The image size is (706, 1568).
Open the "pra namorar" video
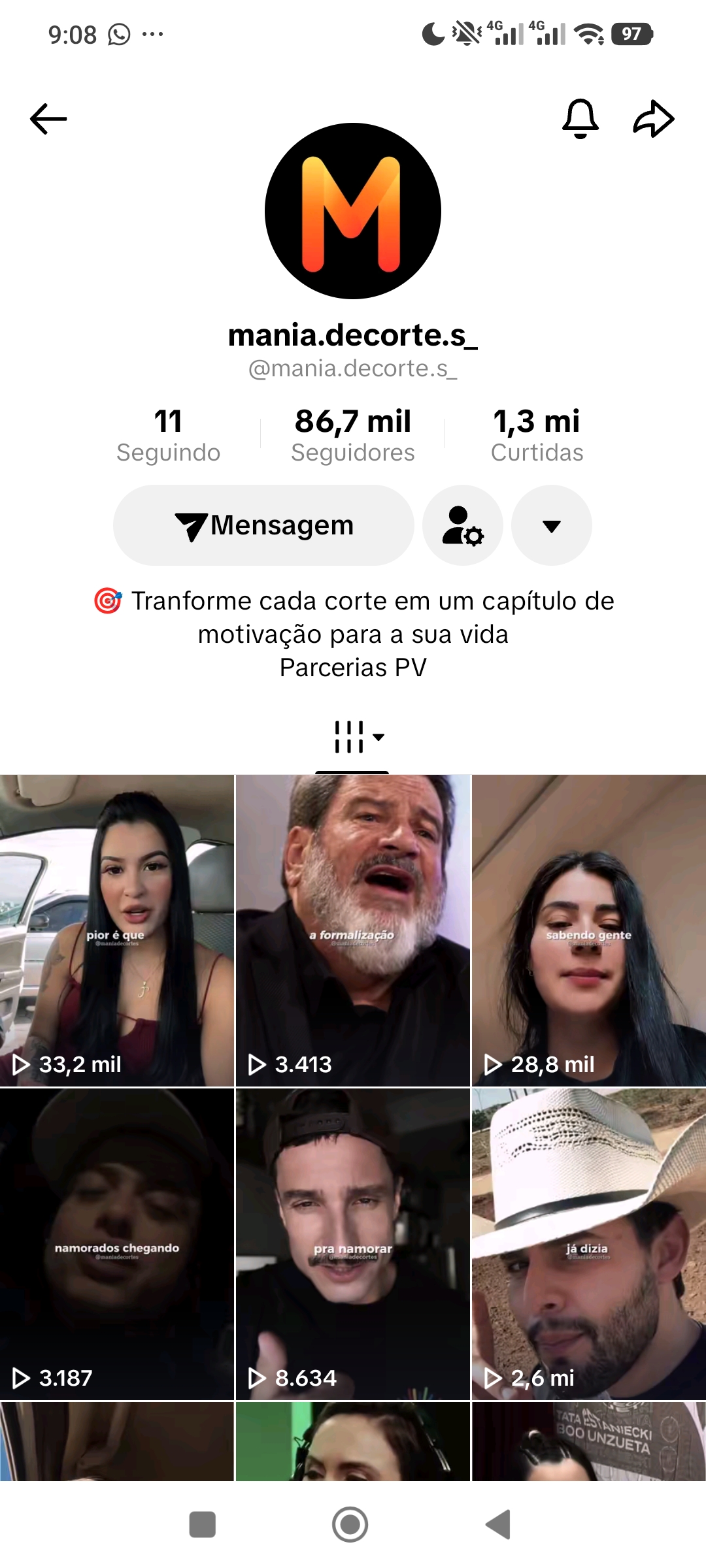click(x=353, y=1244)
